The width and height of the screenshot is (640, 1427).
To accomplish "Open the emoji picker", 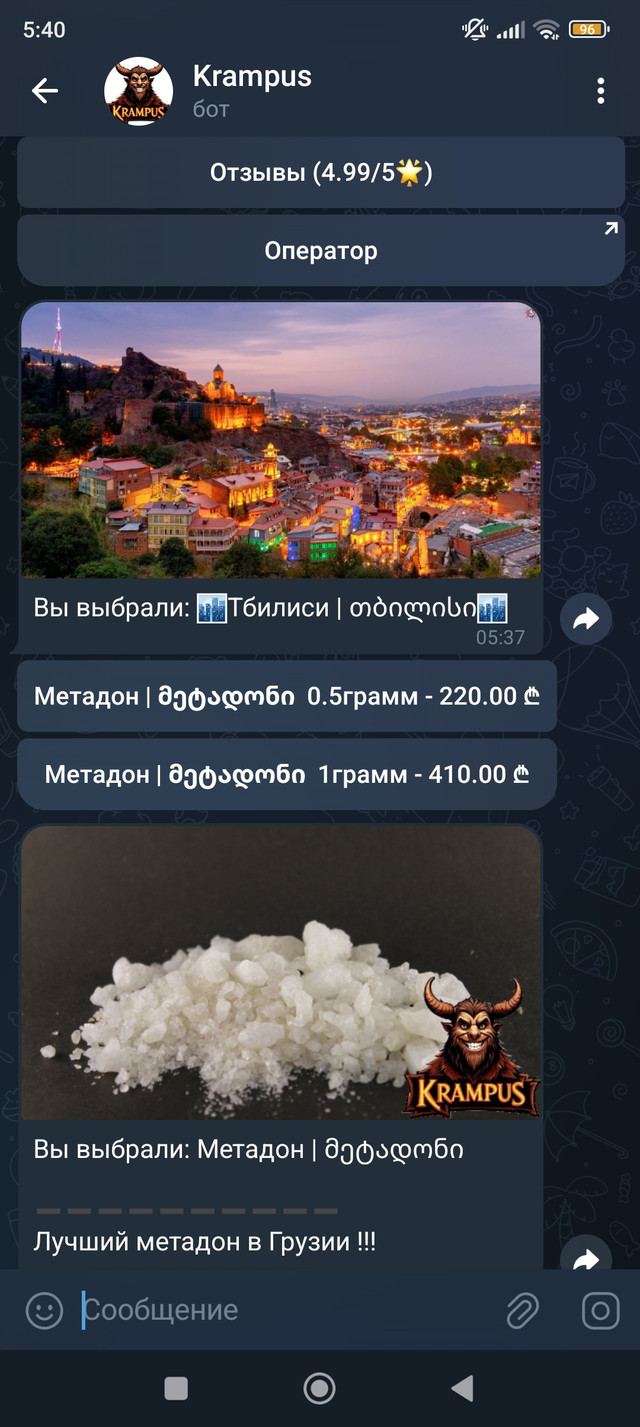I will click(44, 1310).
